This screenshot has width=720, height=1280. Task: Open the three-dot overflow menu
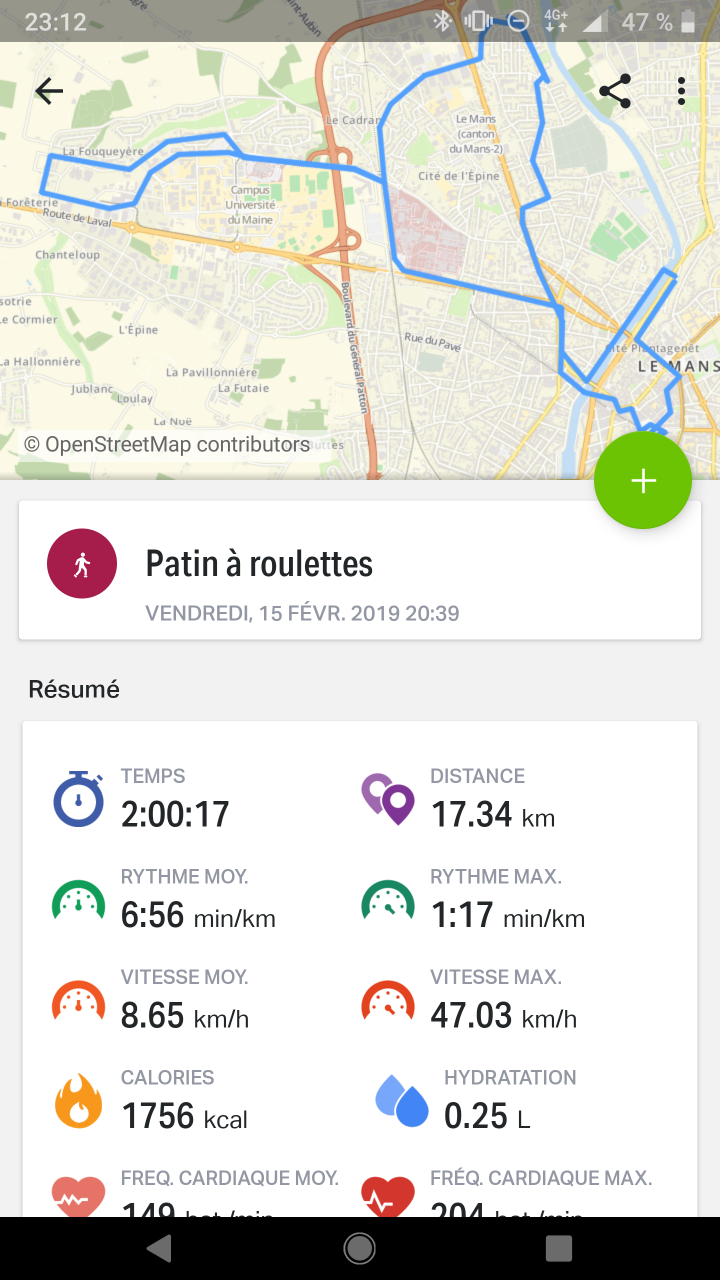681,91
